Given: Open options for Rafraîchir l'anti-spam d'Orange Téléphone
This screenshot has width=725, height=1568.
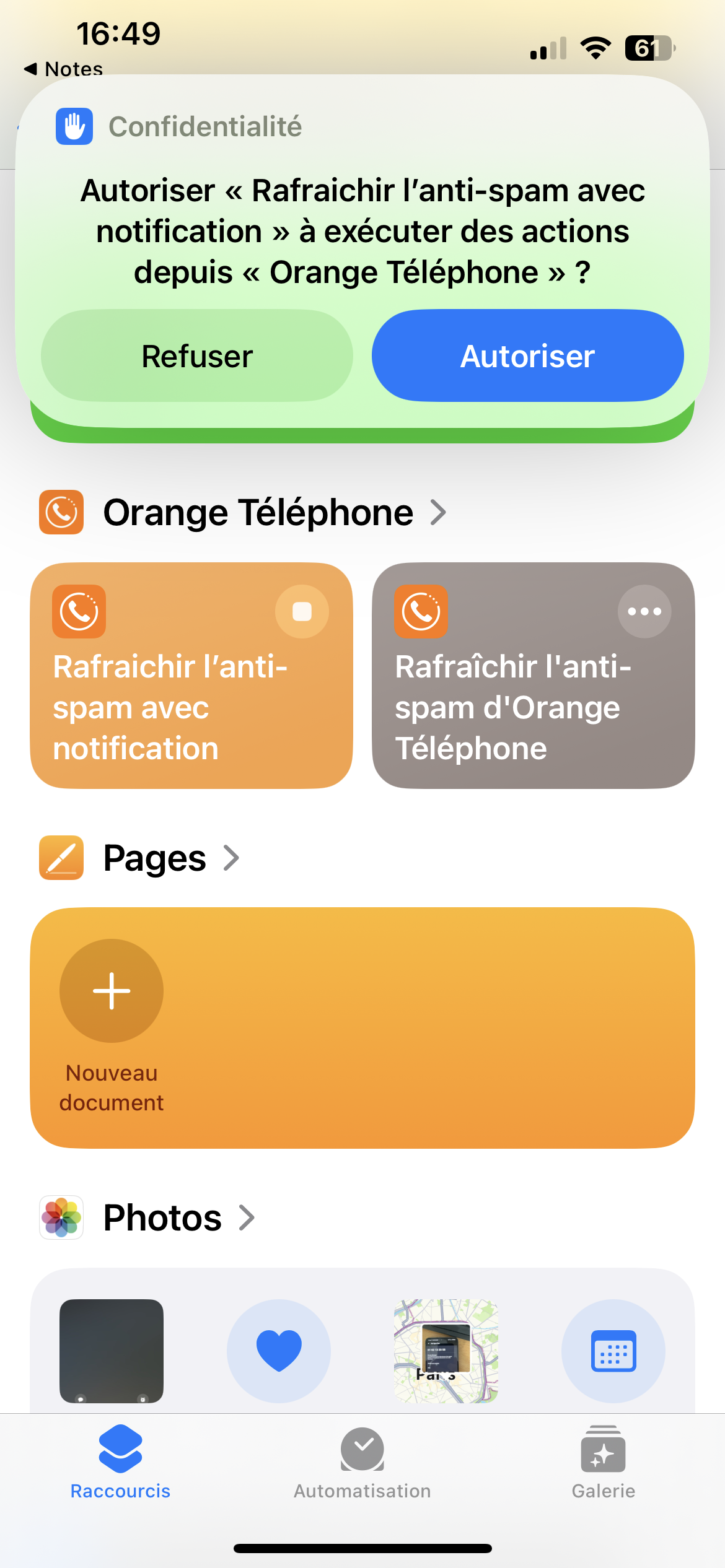Looking at the screenshot, I should pyautogui.click(x=644, y=611).
